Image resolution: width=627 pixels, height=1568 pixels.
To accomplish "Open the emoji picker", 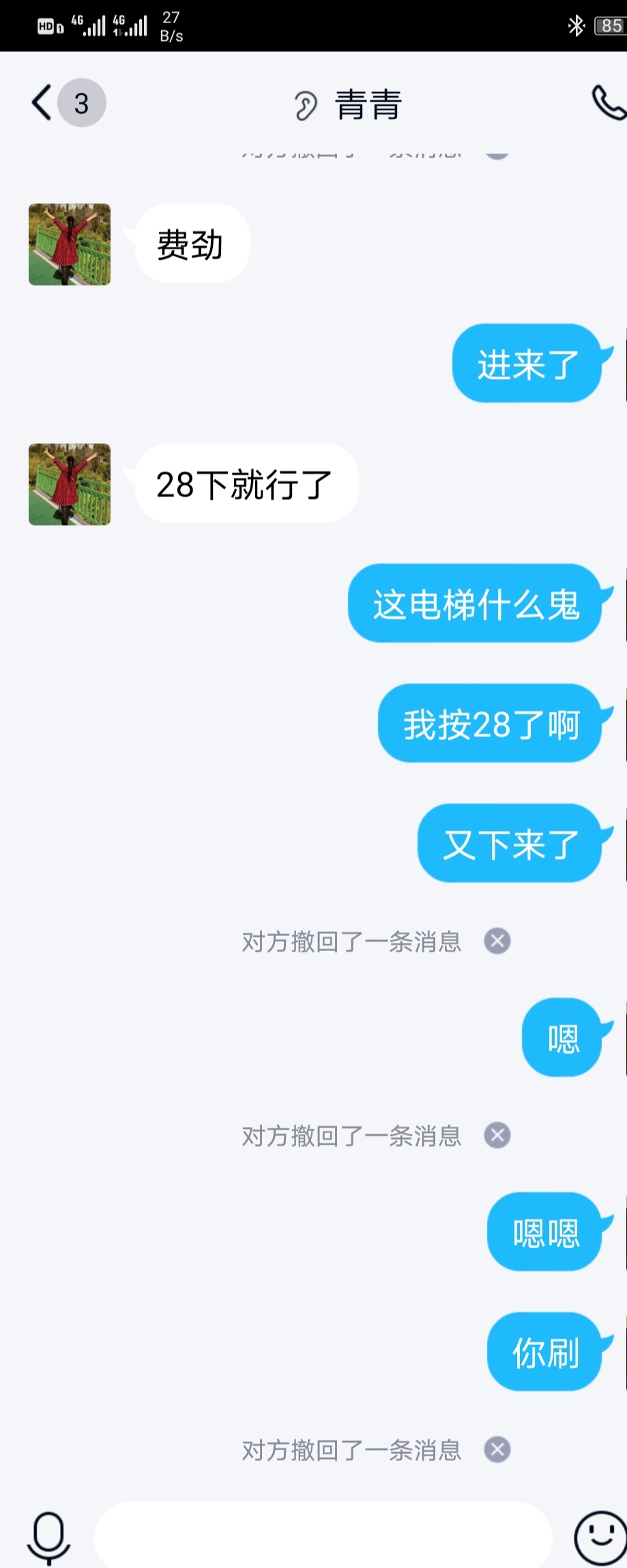I will (600, 1537).
